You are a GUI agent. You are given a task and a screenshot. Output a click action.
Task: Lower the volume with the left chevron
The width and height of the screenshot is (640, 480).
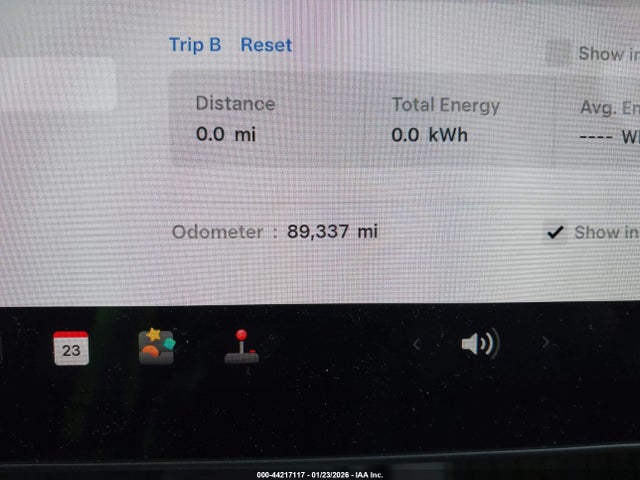tap(416, 345)
